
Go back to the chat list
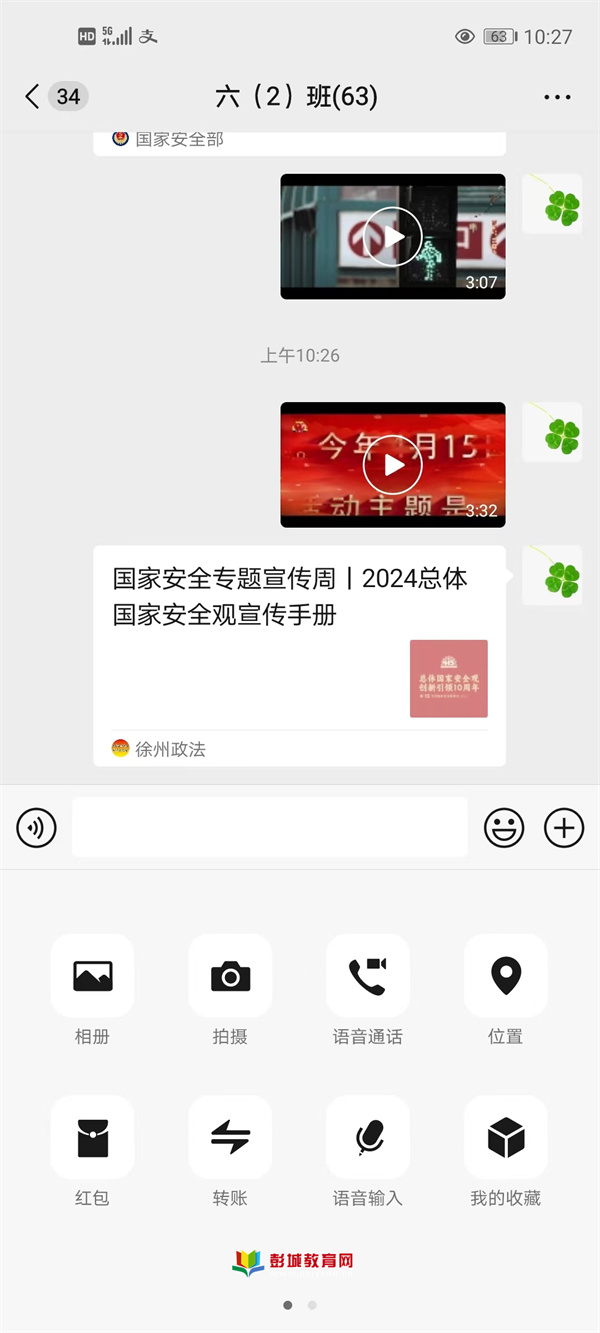point(33,96)
